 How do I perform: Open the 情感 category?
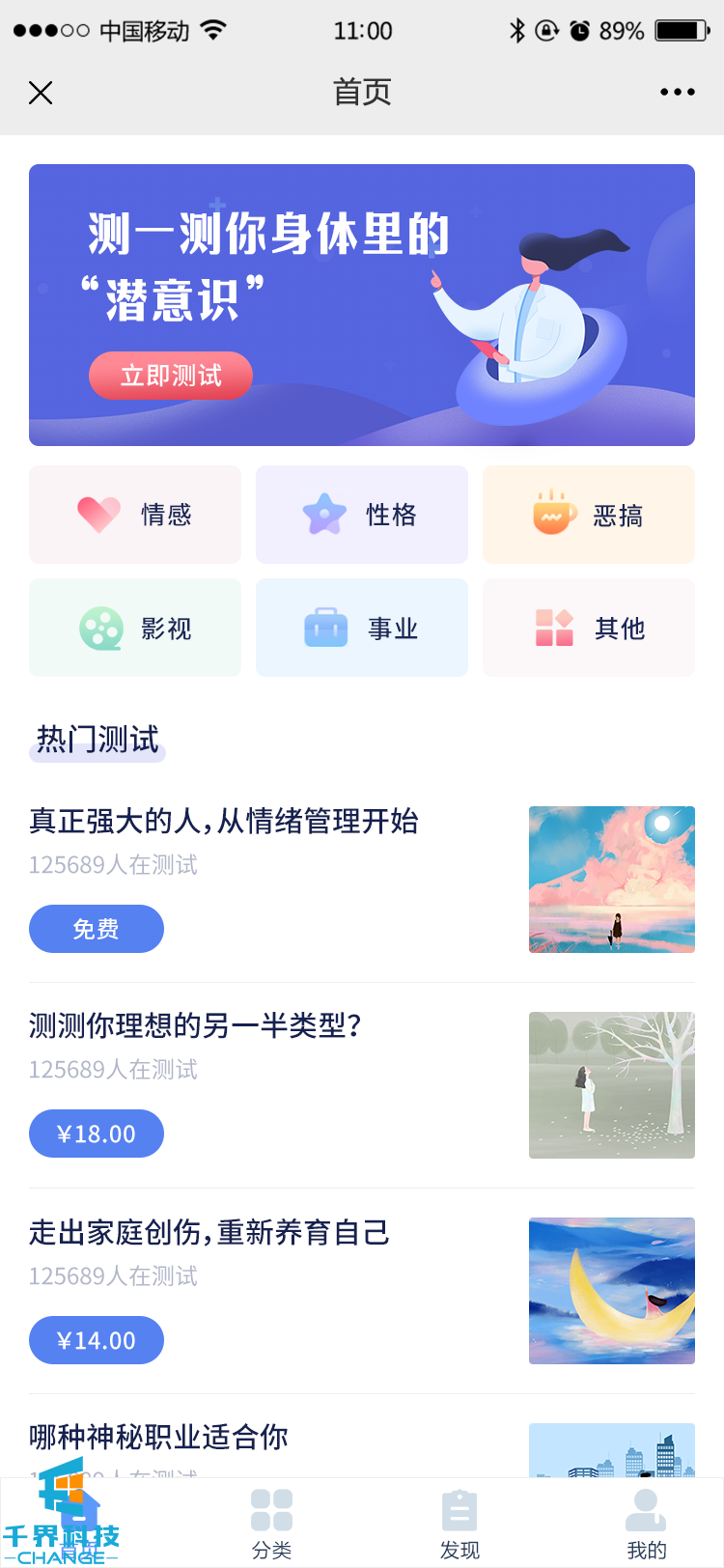click(135, 515)
